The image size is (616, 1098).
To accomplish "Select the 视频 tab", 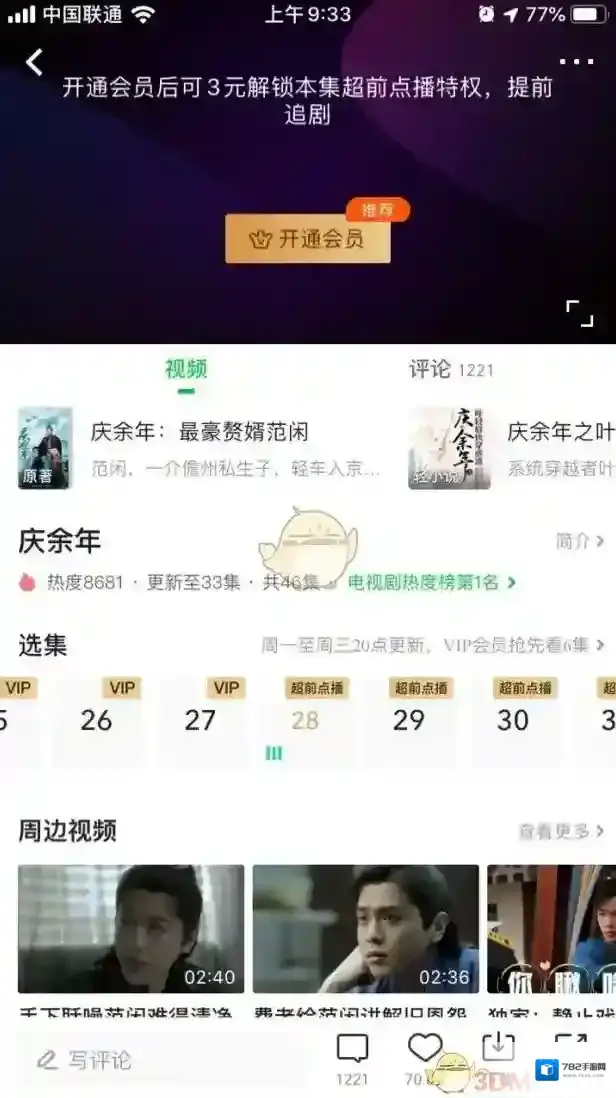I will [x=186, y=369].
